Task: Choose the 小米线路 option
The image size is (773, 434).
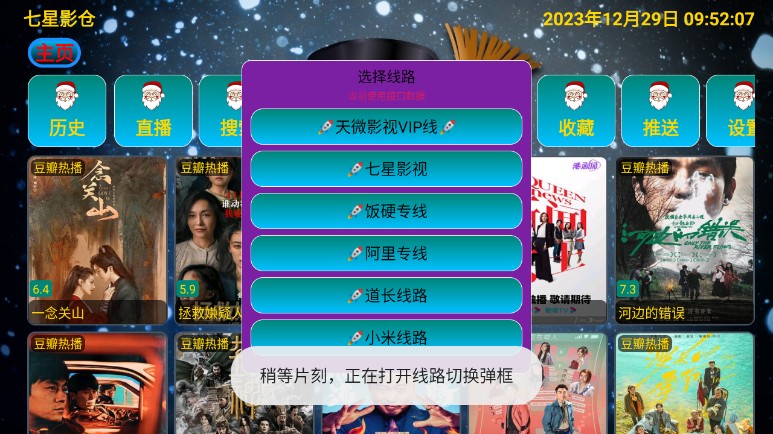Action: (x=386, y=335)
